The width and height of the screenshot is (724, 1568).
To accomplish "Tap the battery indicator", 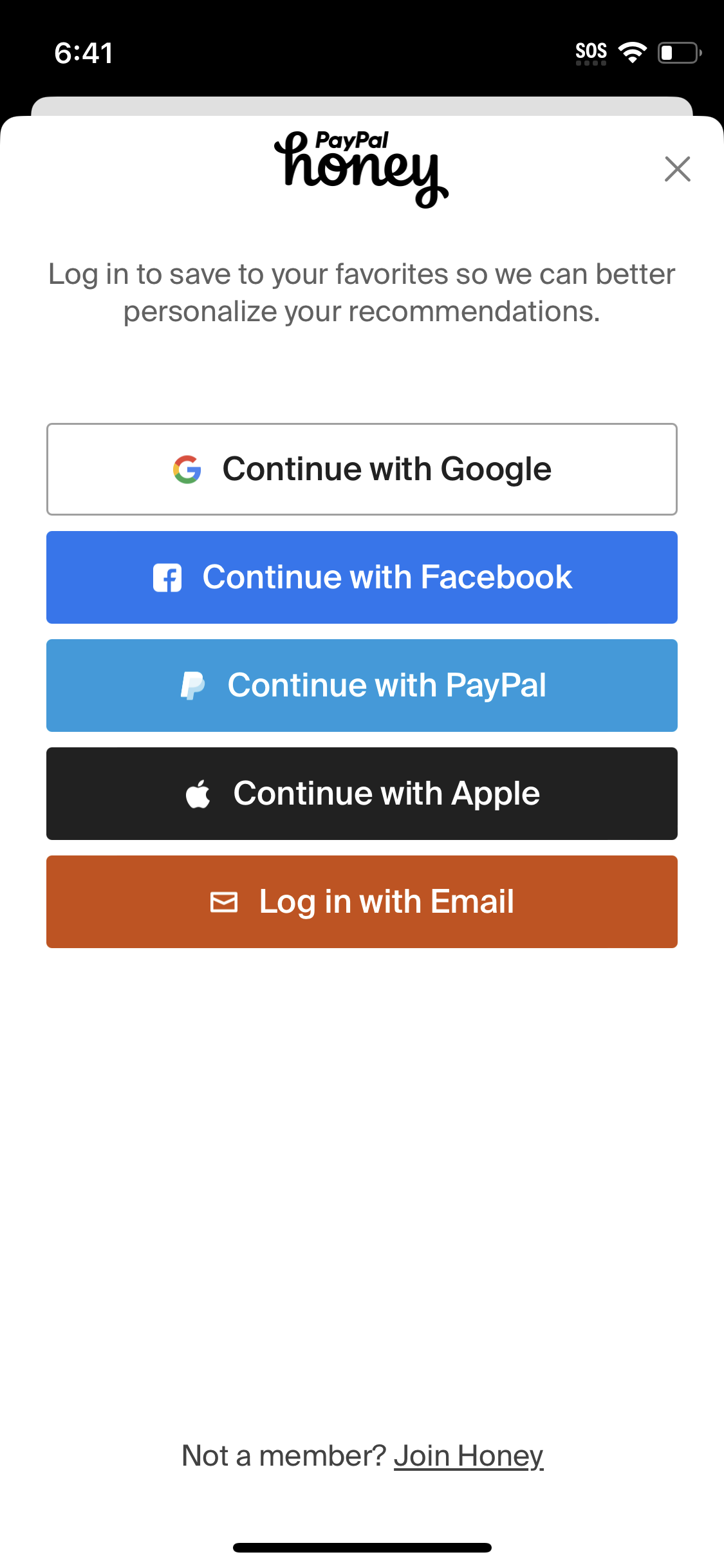I will point(678,53).
